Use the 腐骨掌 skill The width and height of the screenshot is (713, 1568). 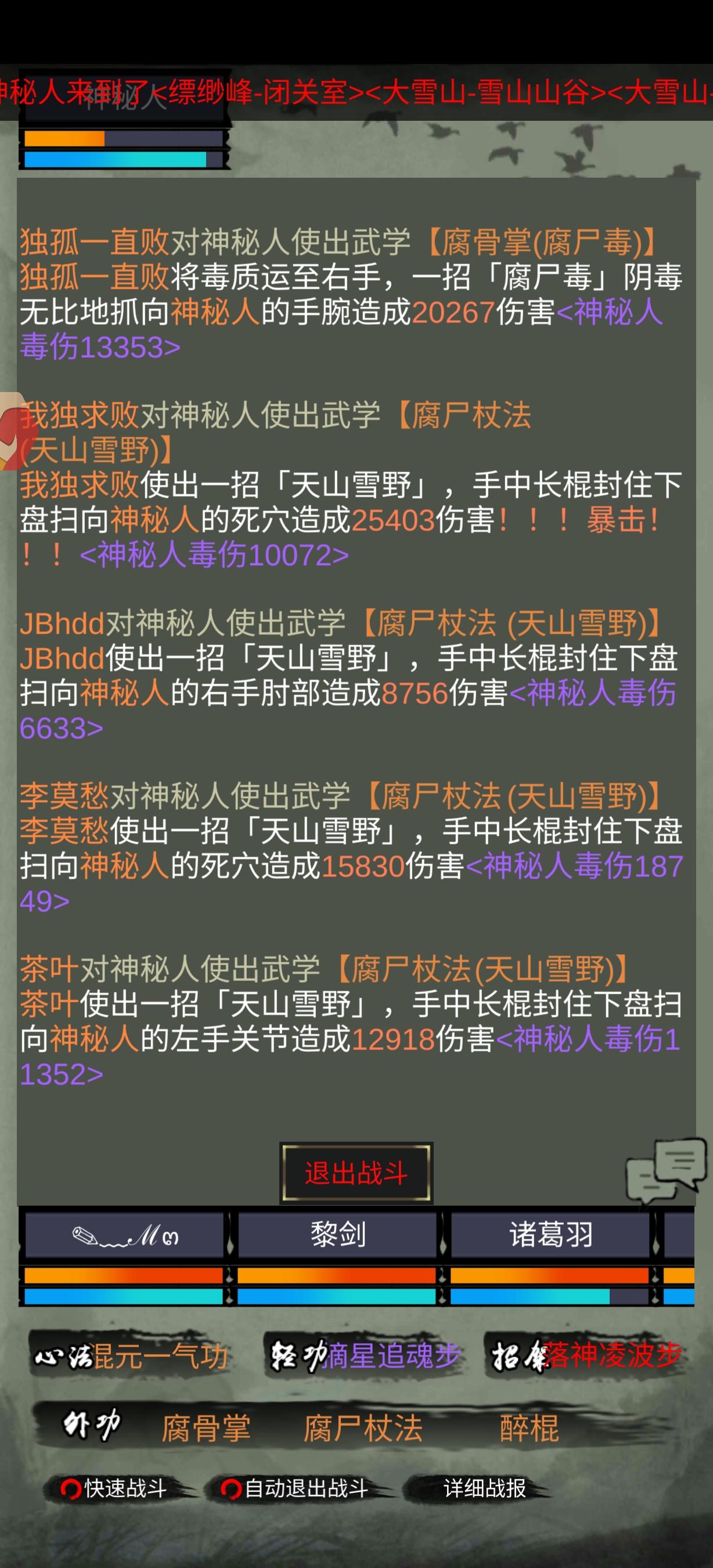(206, 1428)
